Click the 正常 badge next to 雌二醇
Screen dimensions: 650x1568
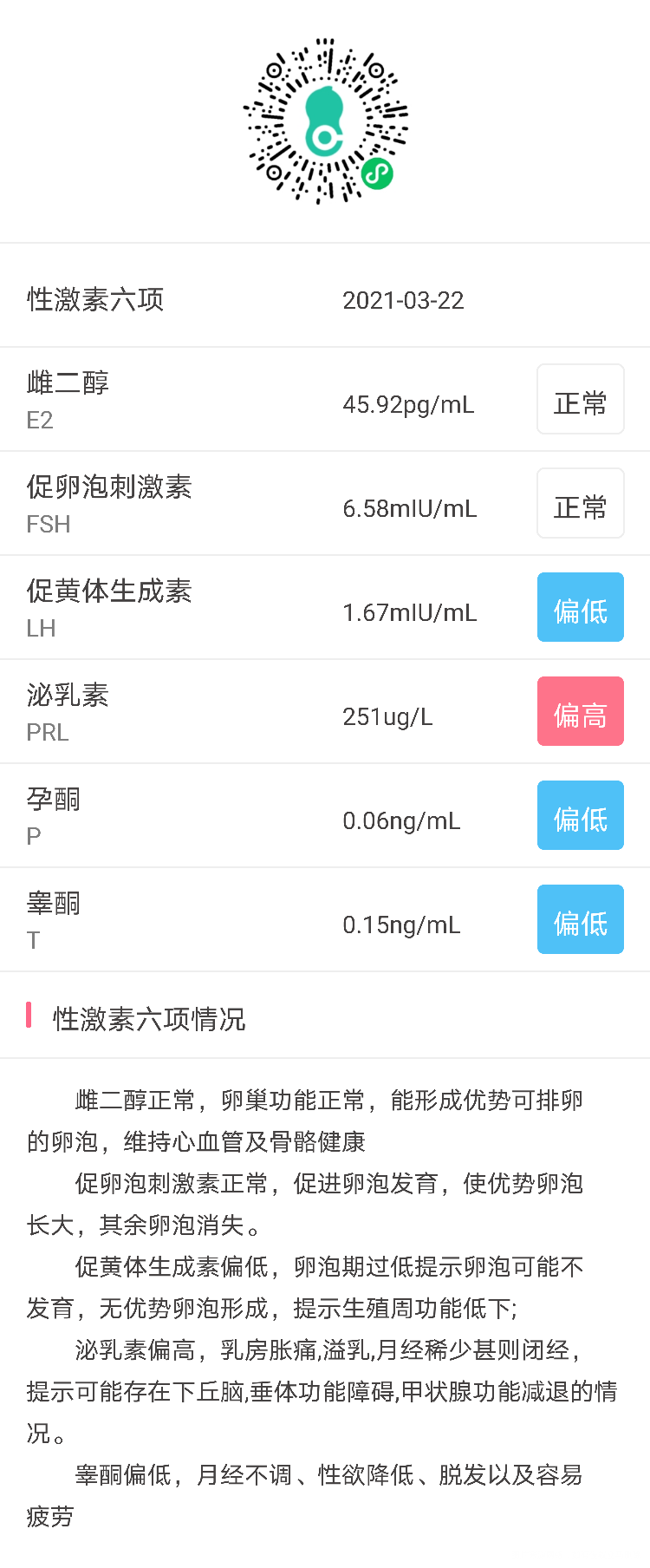[x=580, y=399]
